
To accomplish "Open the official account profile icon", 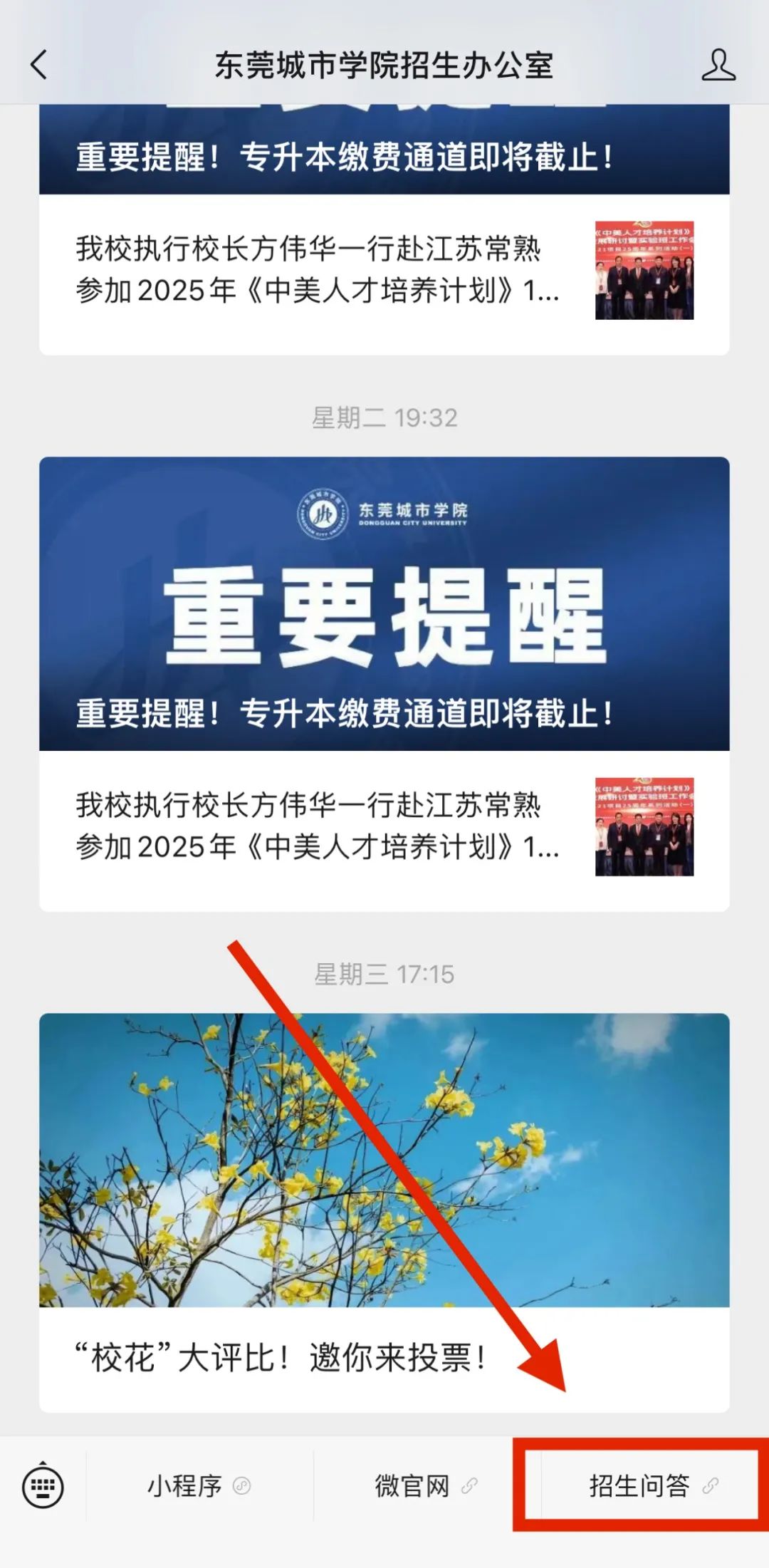I will click(x=718, y=65).
